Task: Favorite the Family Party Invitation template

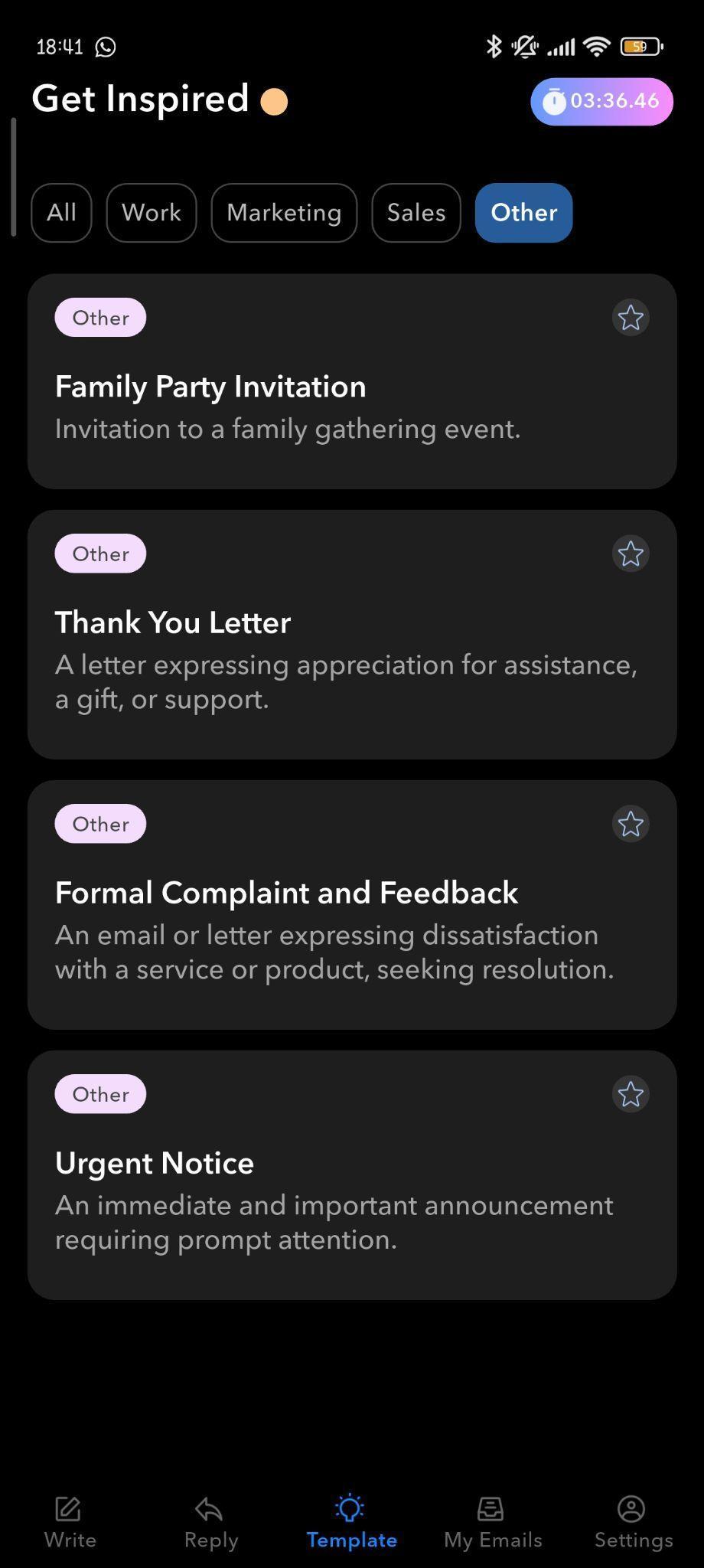Action: tap(631, 318)
